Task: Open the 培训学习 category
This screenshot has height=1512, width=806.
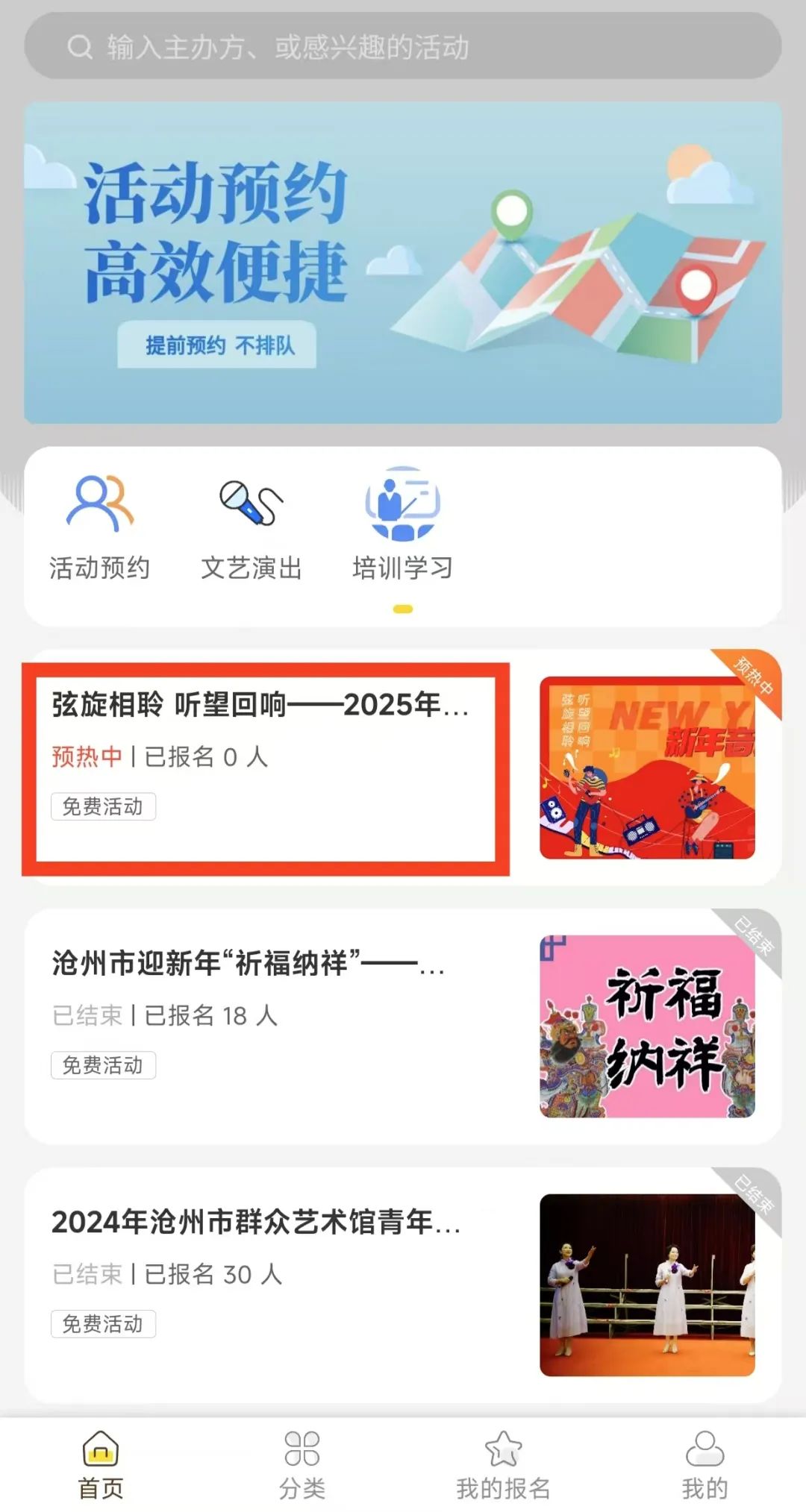Action: (x=402, y=526)
